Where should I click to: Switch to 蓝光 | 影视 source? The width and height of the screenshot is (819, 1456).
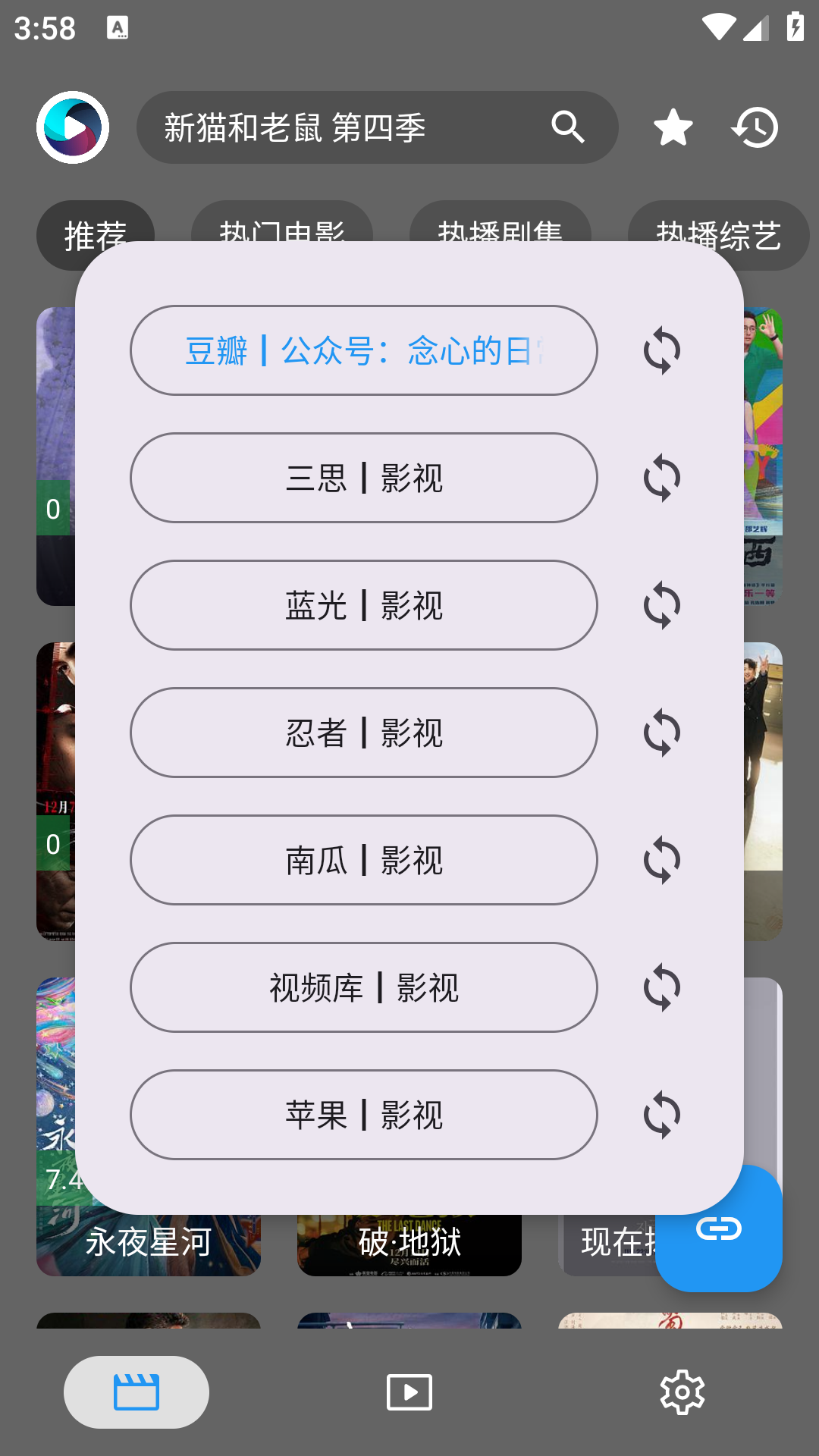point(363,605)
